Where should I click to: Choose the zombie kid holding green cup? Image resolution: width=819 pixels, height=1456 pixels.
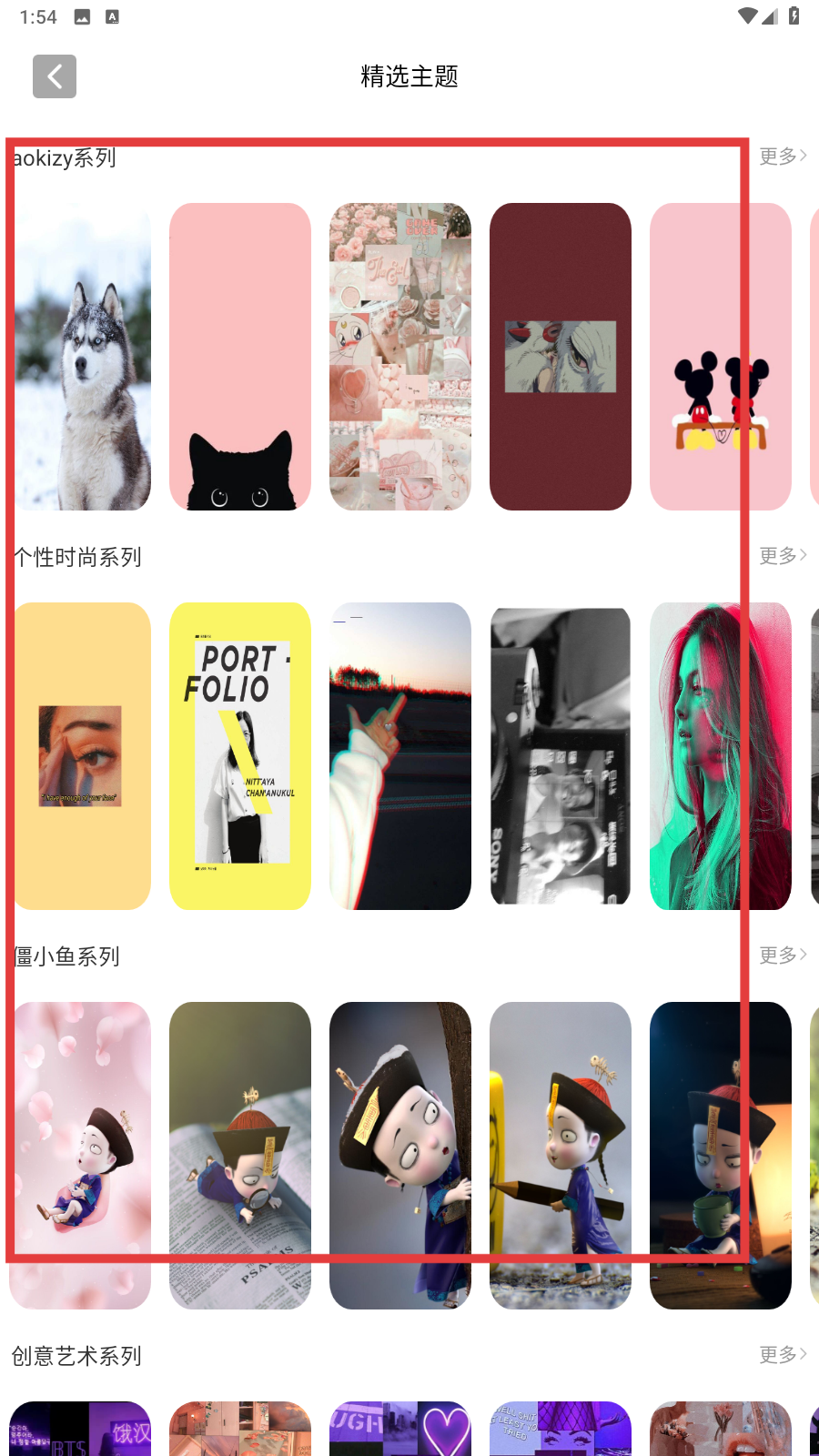[x=721, y=1156]
